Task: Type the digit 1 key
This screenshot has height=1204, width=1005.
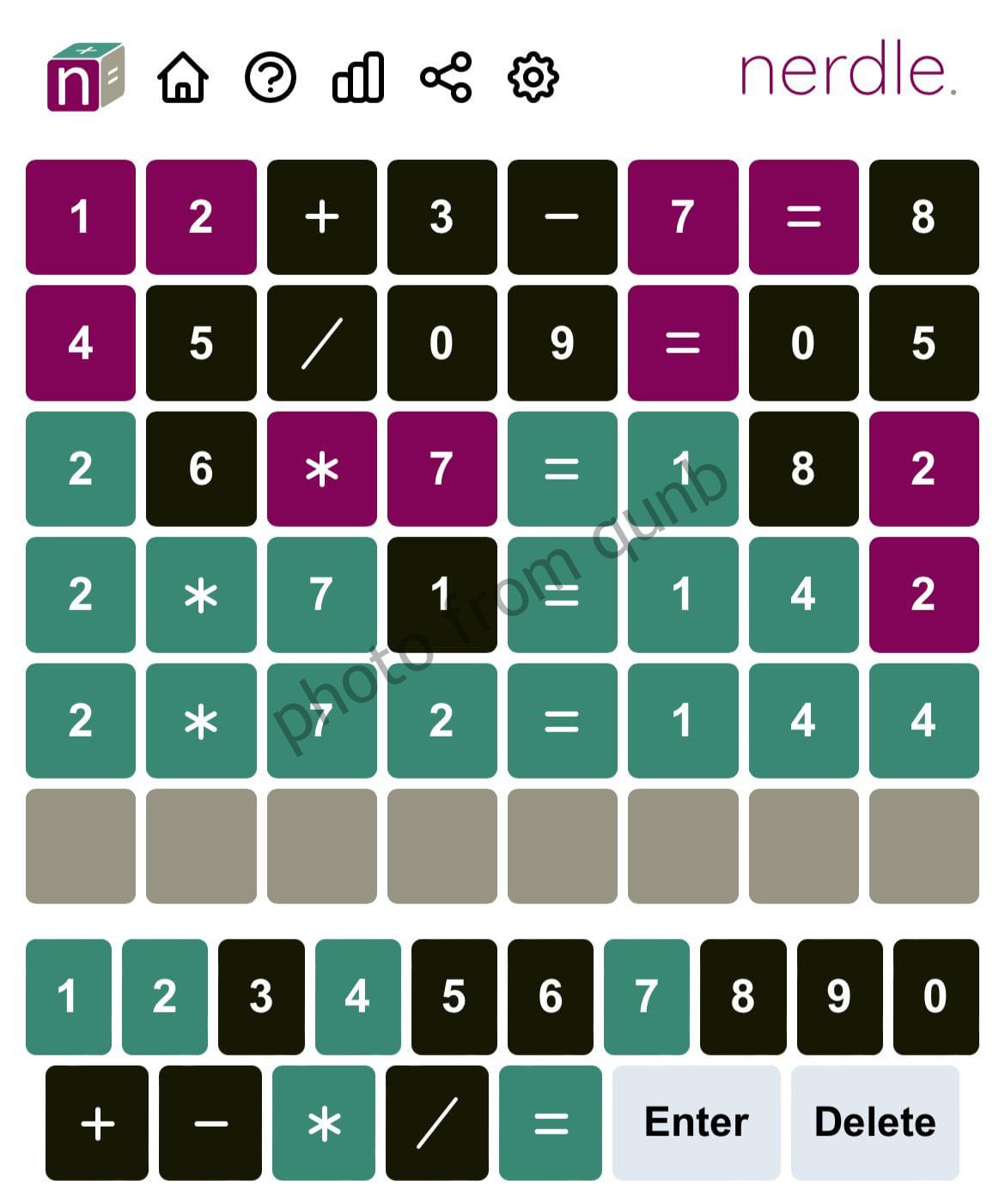Action: click(68, 996)
